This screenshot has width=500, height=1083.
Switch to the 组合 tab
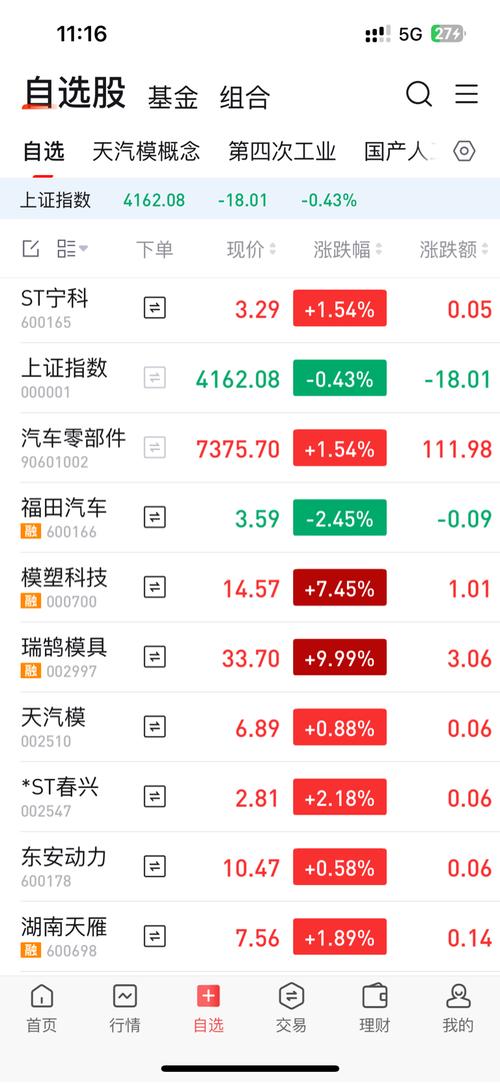(244, 97)
